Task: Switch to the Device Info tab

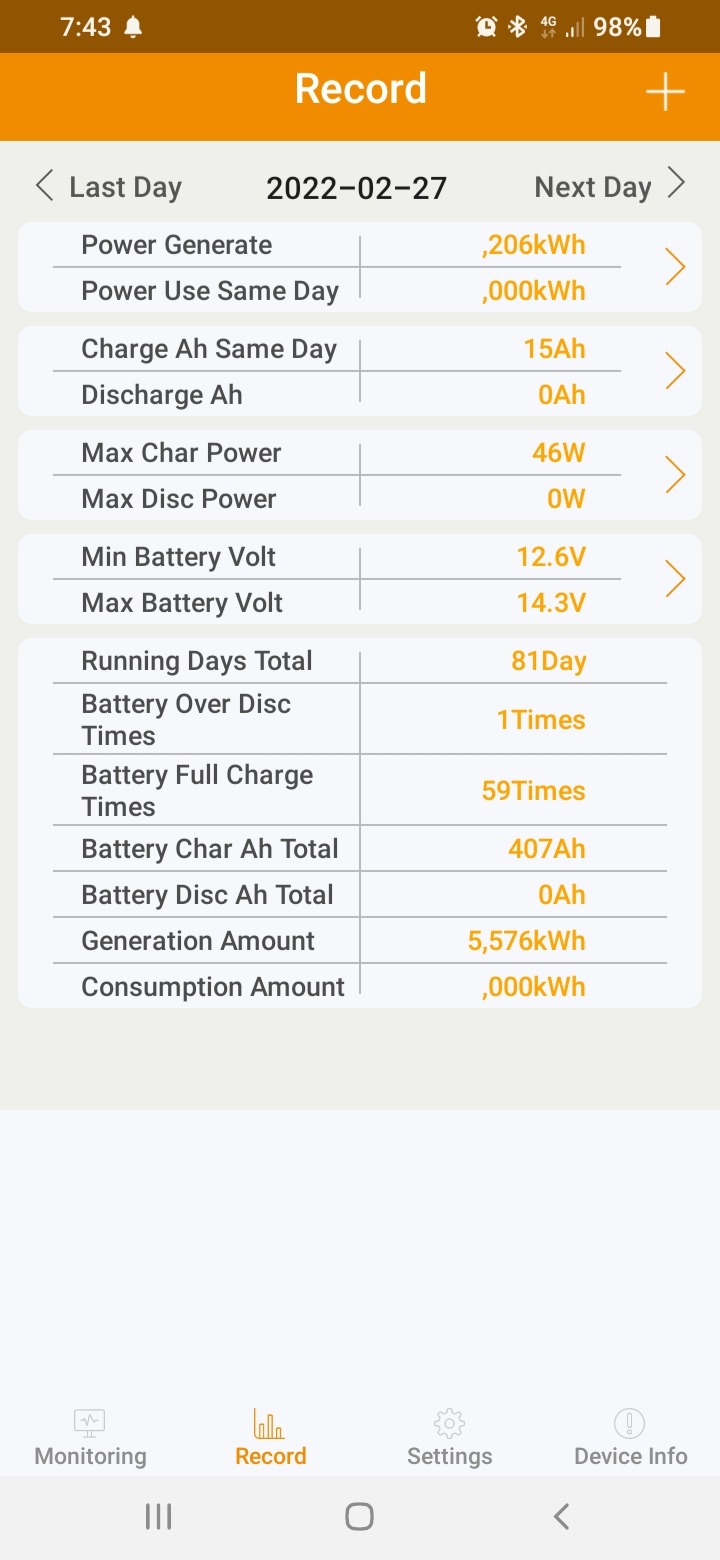Action: (x=630, y=1438)
